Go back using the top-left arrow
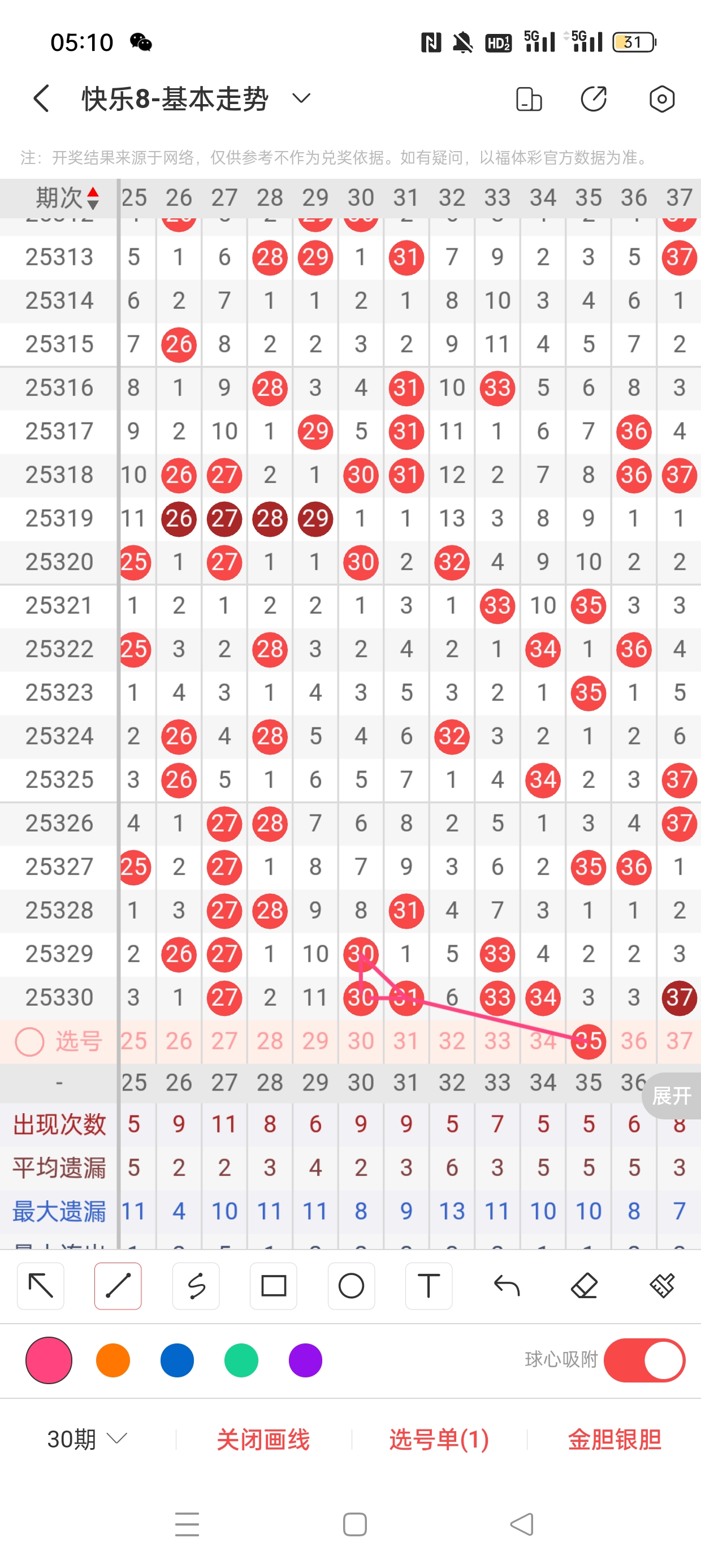This screenshot has width=701, height=1568. tap(41, 98)
